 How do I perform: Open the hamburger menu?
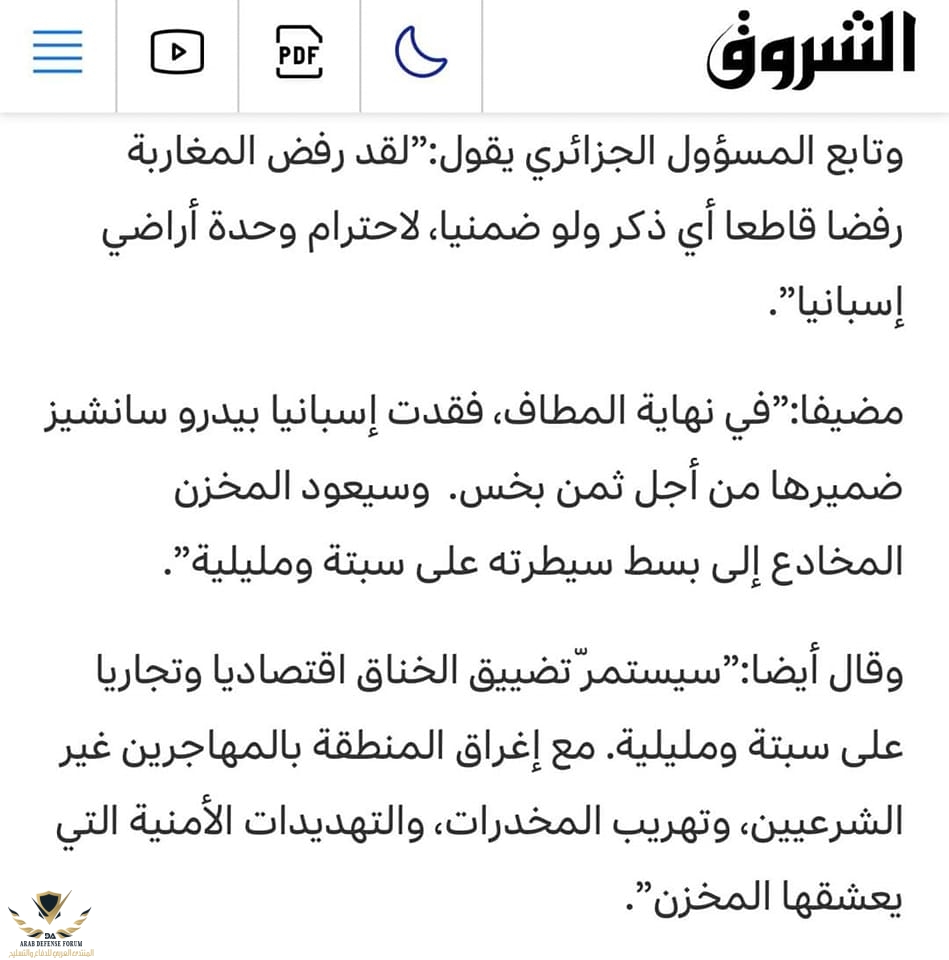click(x=57, y=52)
